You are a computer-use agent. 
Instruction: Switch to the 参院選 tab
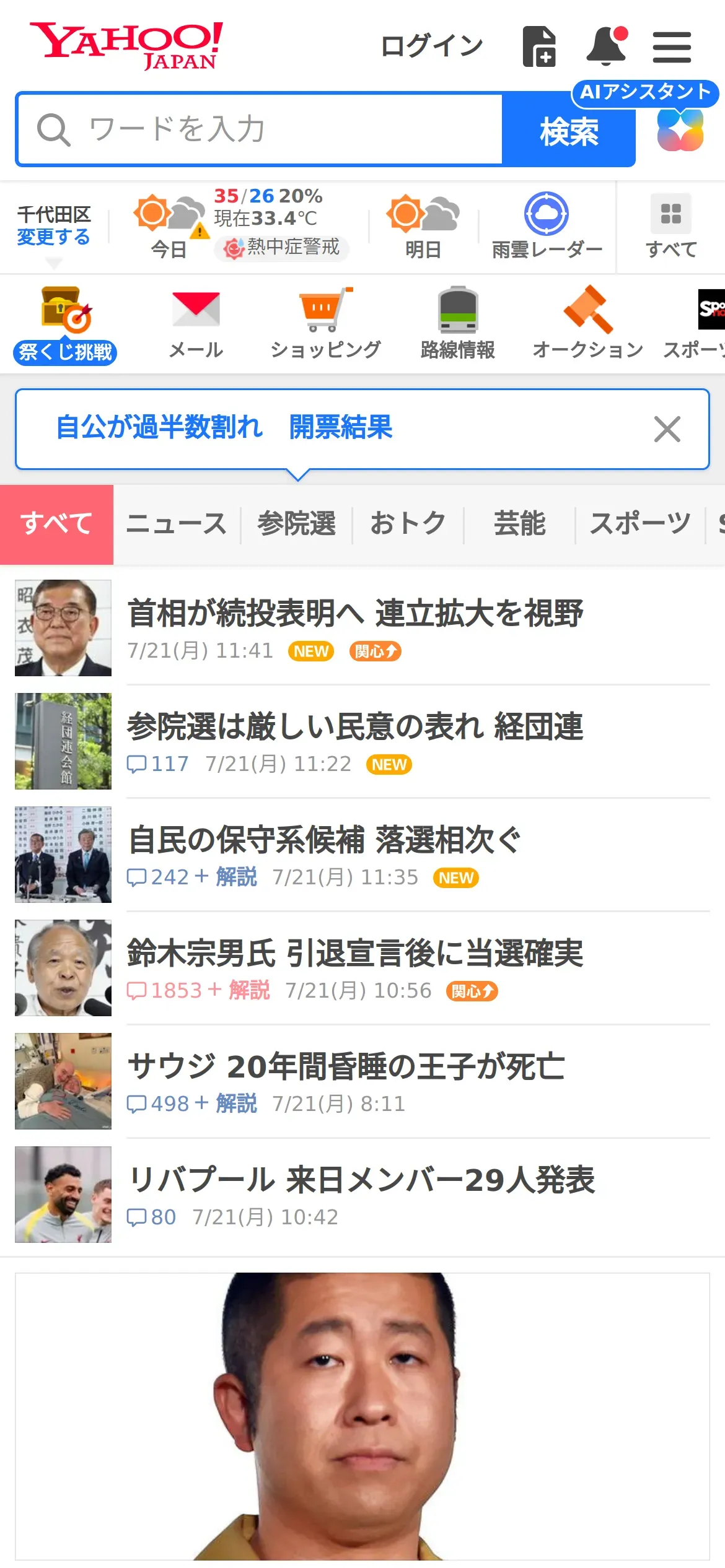coord(296,524)
